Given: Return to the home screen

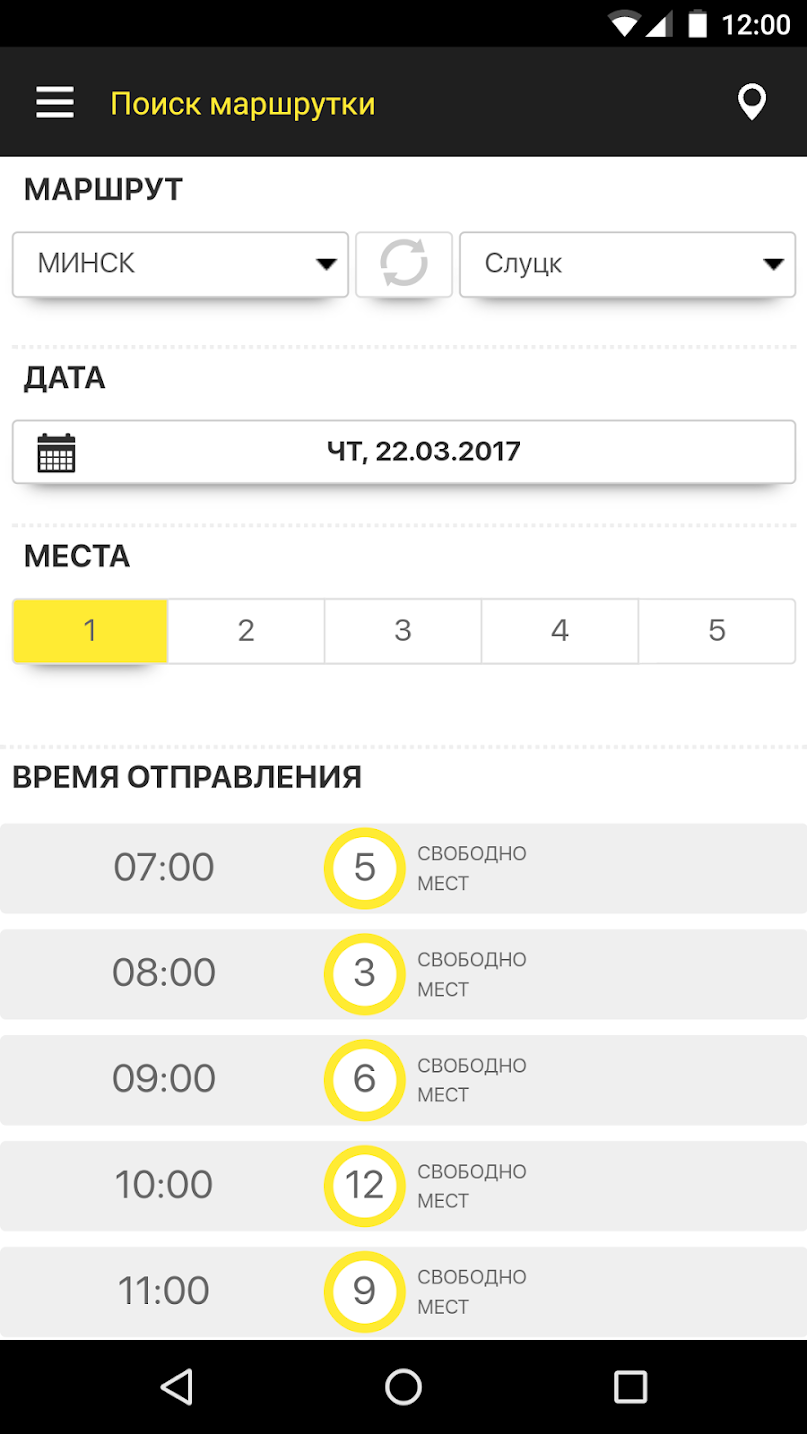Looking at the screenshot, I should [x=403, y=1387].
